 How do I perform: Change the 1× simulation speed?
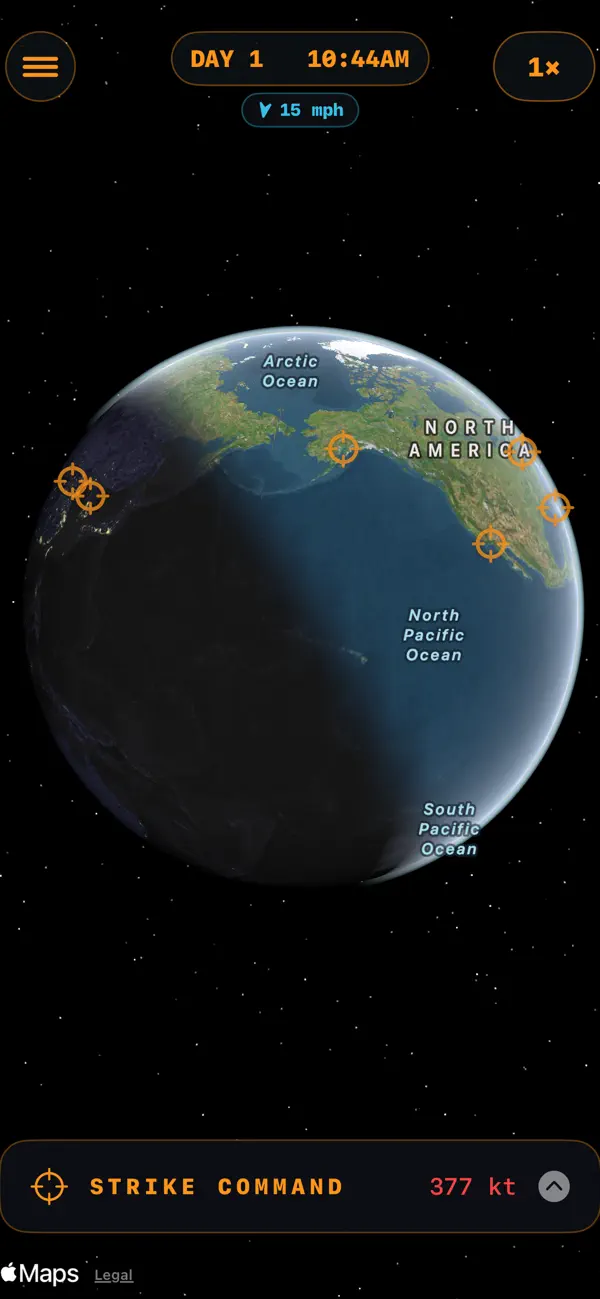[544, 67]
